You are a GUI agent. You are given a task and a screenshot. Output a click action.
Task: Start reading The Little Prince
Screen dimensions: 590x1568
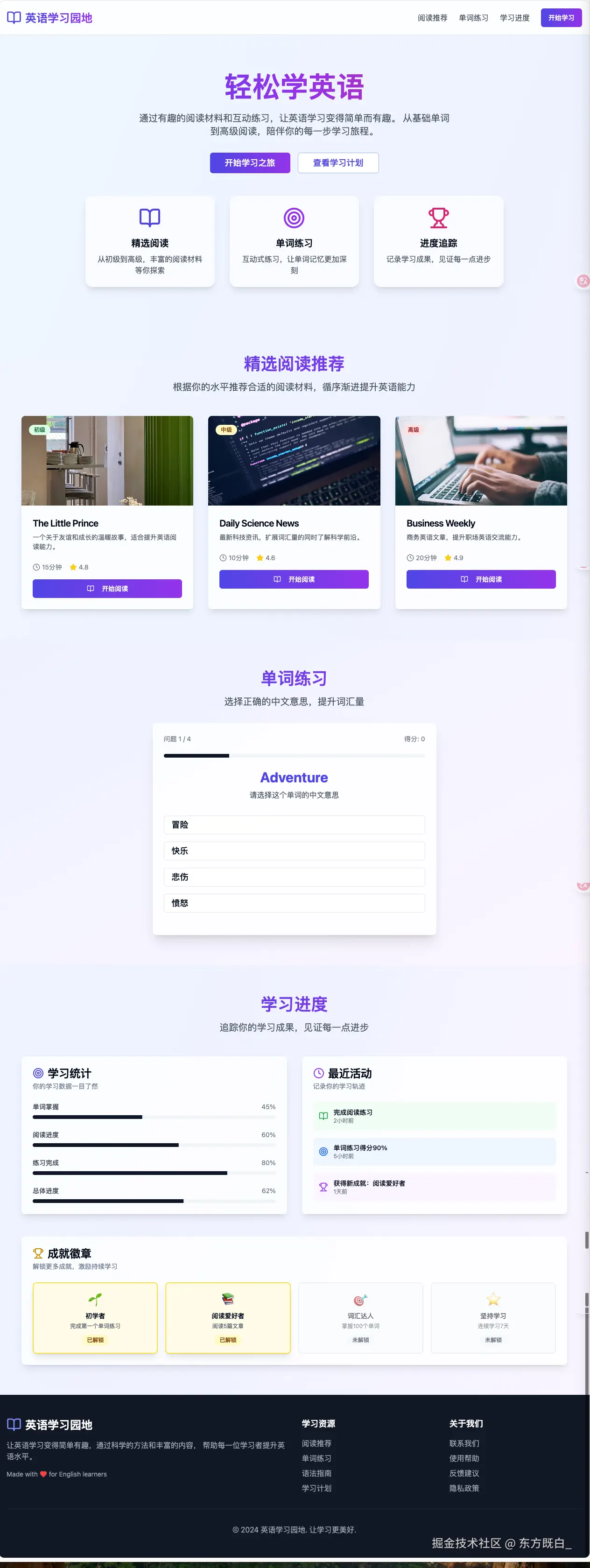pyautogui.click(x=107, y=589)
